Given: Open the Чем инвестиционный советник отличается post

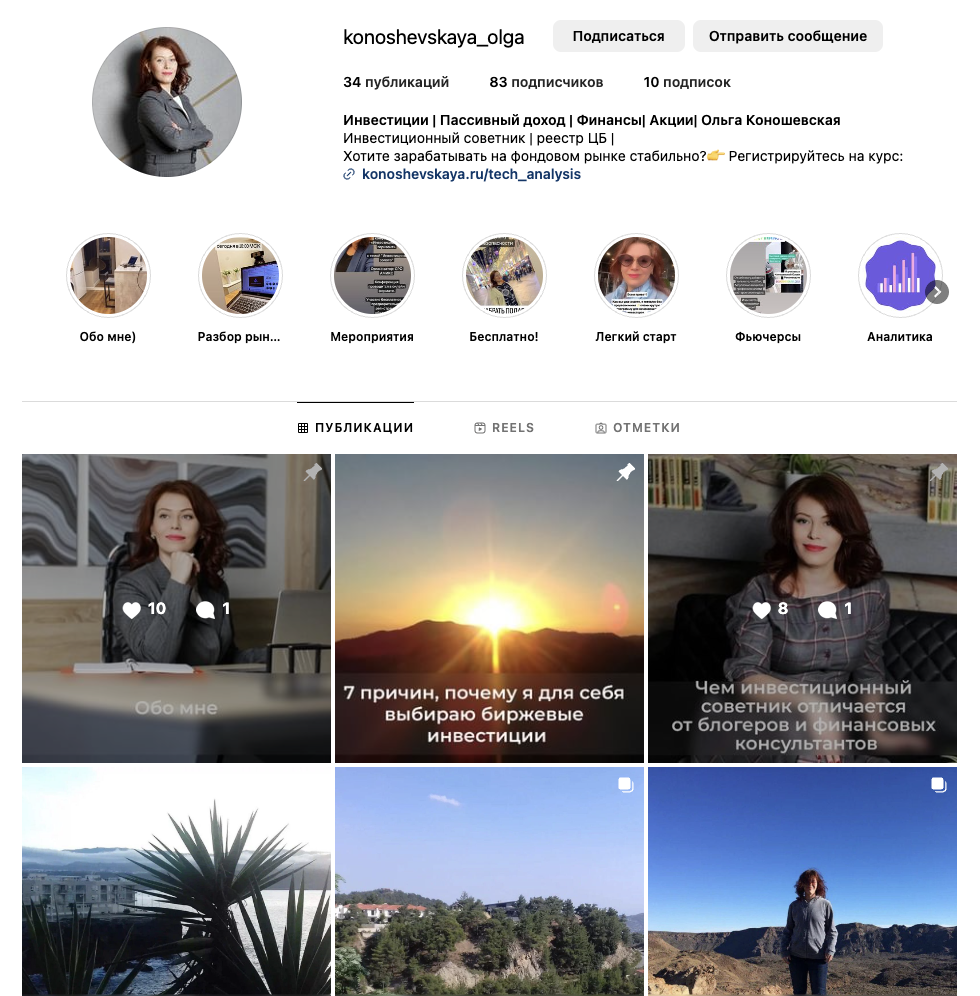Looking at the screenshot, I should [802, 608].
